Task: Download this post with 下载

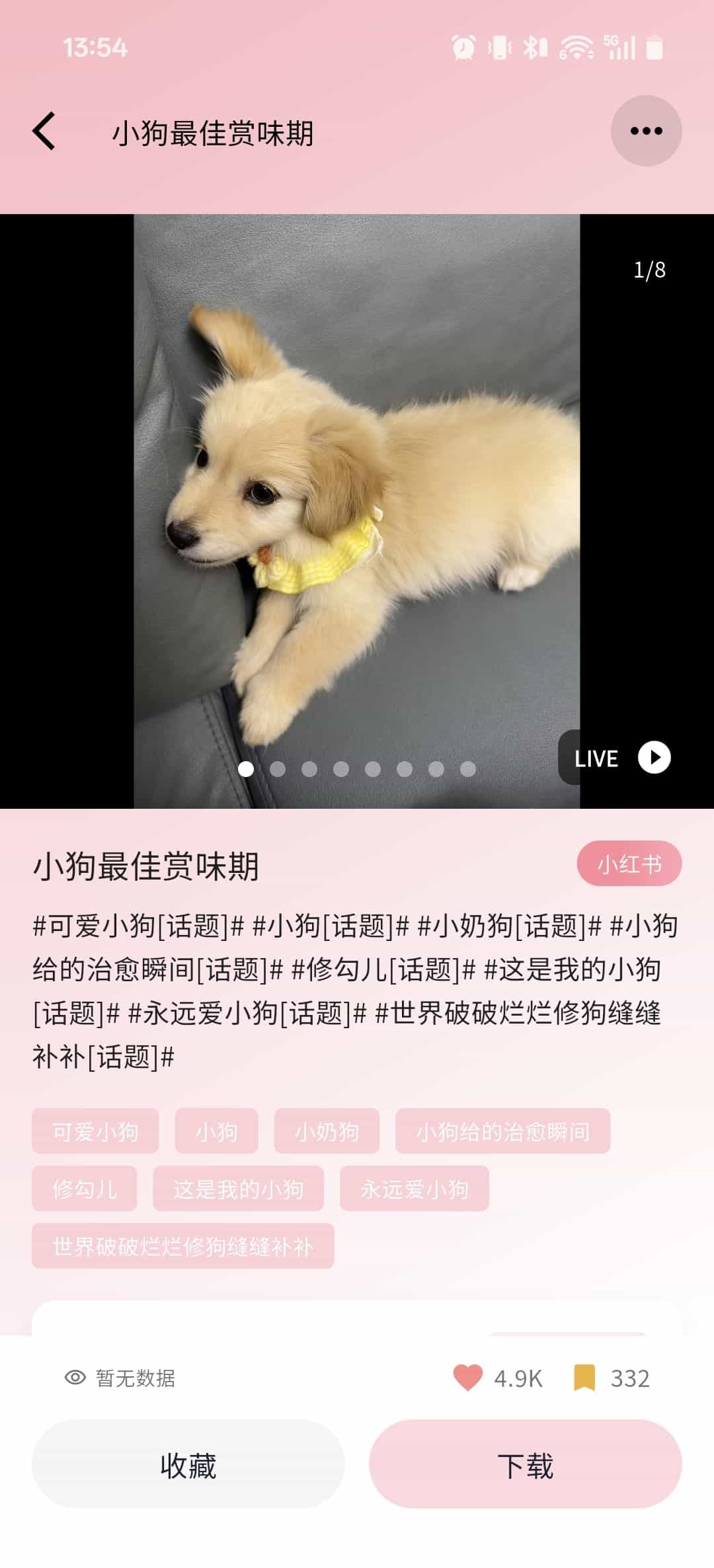Action: tap(525, 1464)
